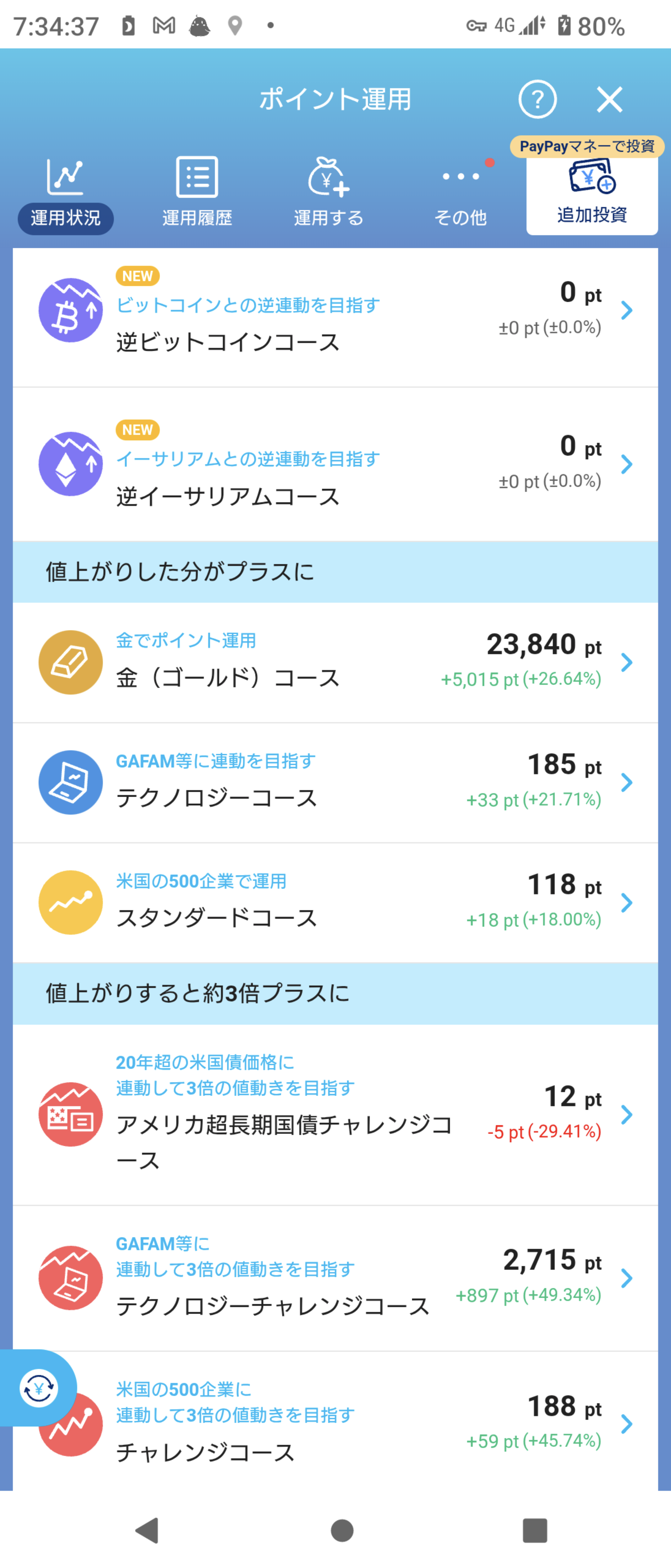Open the 運用する tab

[329, 192]
